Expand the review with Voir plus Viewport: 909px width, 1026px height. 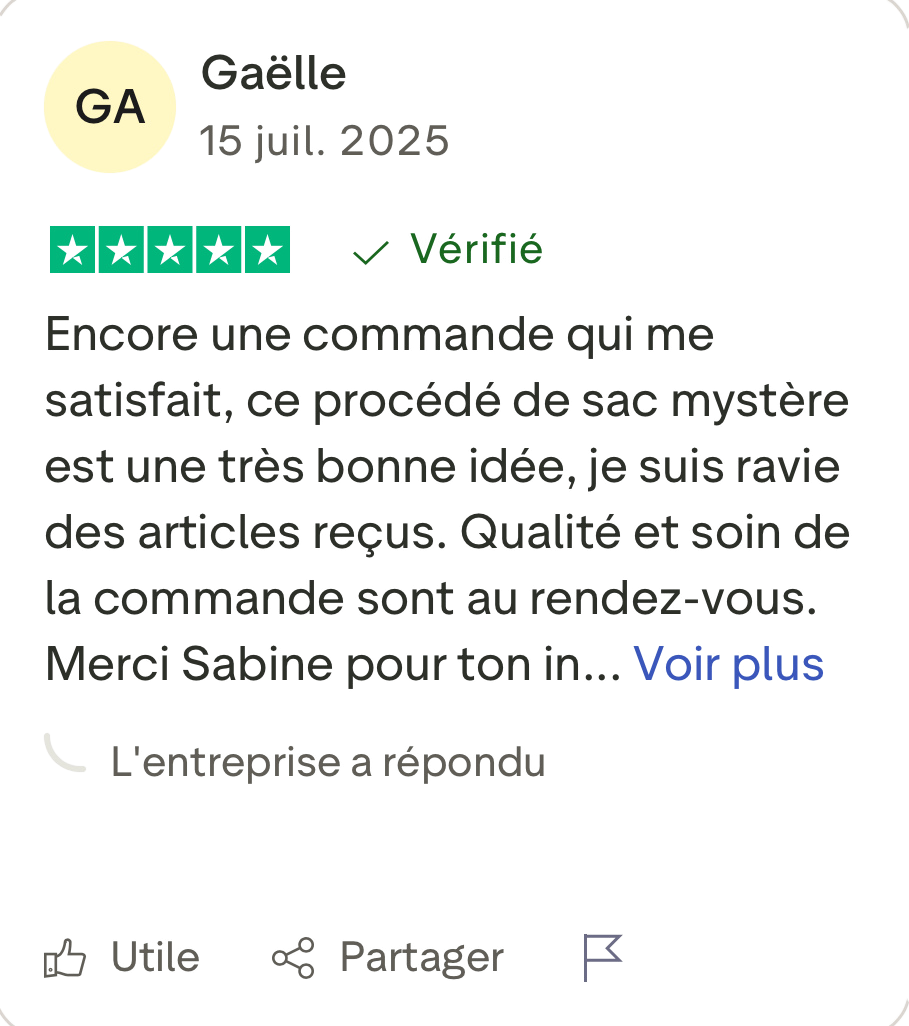[x=728, y=664]
